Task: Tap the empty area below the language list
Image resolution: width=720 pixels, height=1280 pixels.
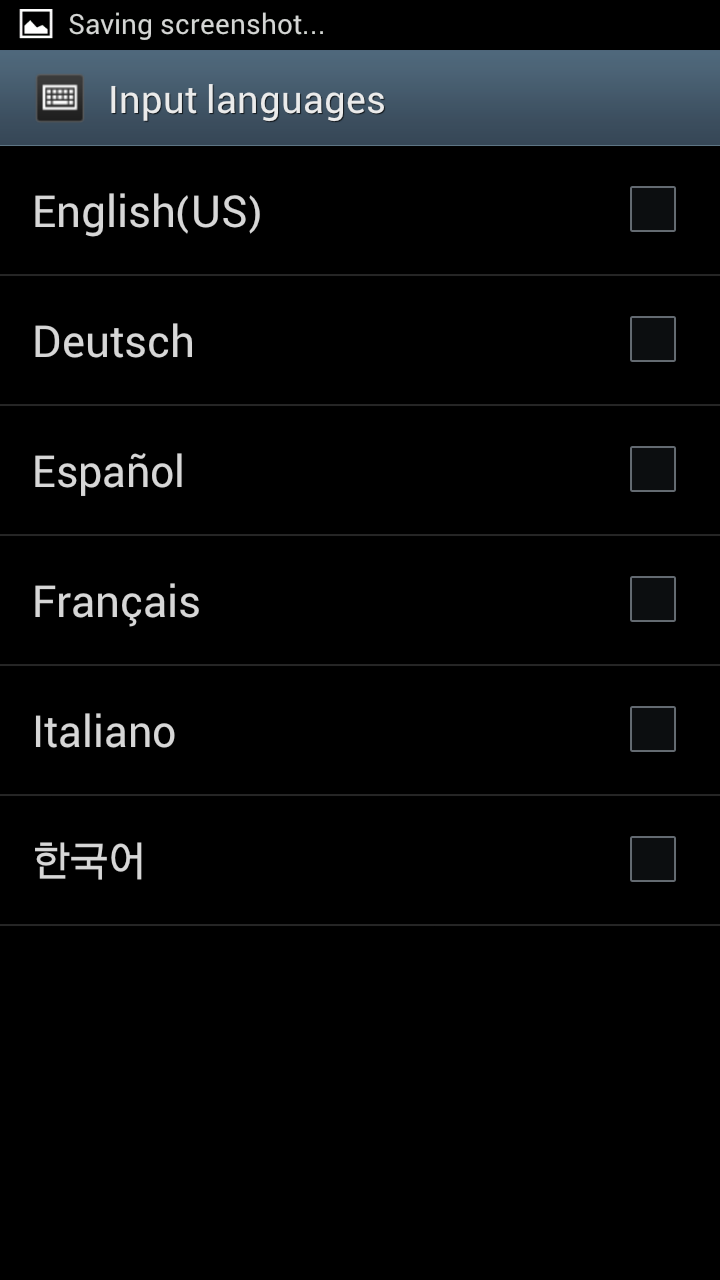Action: point(360,1080)
